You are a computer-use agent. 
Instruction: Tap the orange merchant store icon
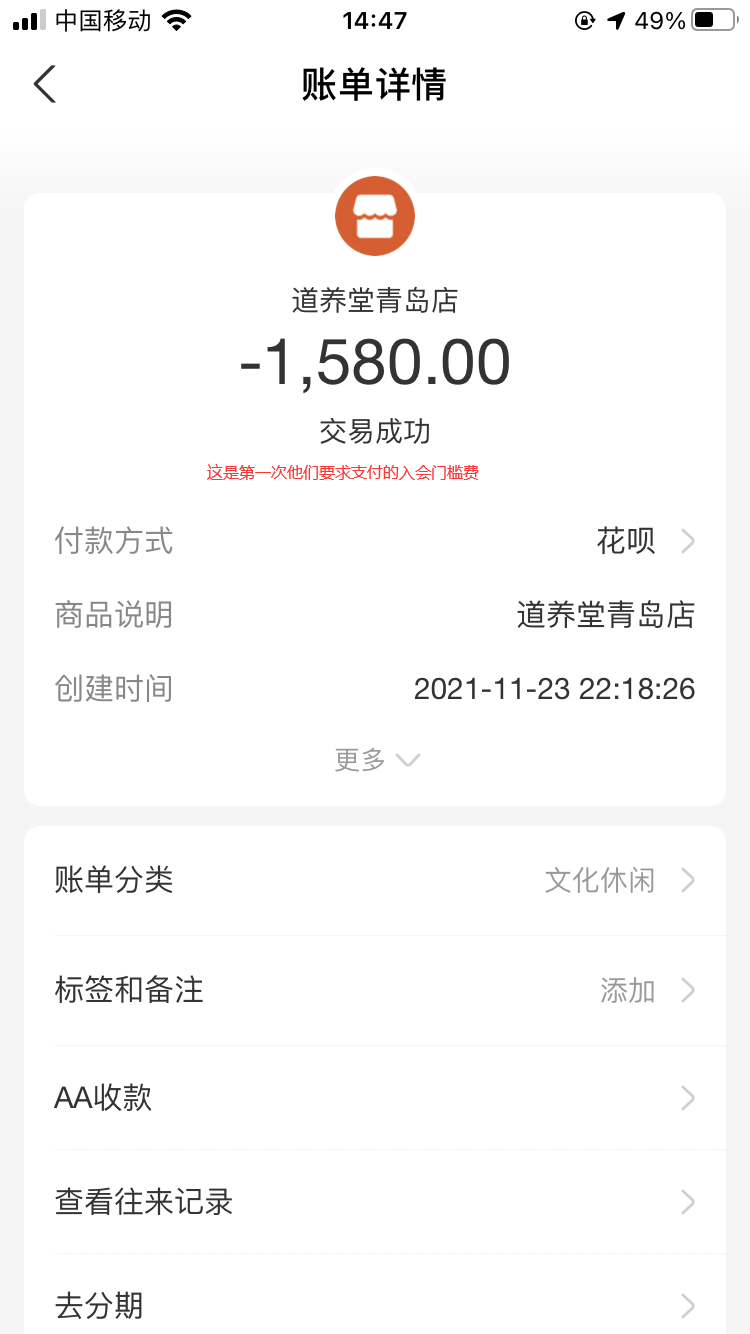375,215
